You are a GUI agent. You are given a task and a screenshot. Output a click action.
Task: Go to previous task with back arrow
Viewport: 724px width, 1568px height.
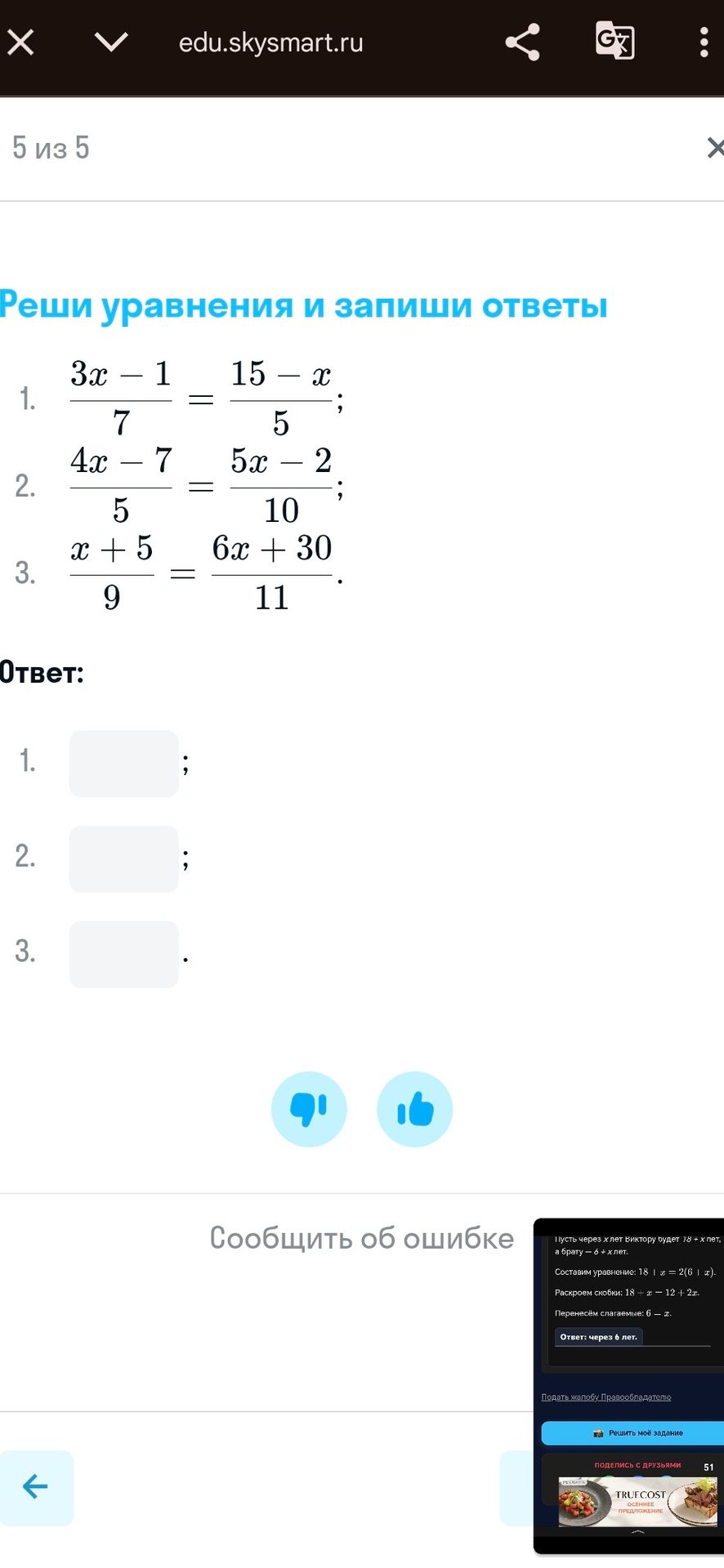[36, 1487]
